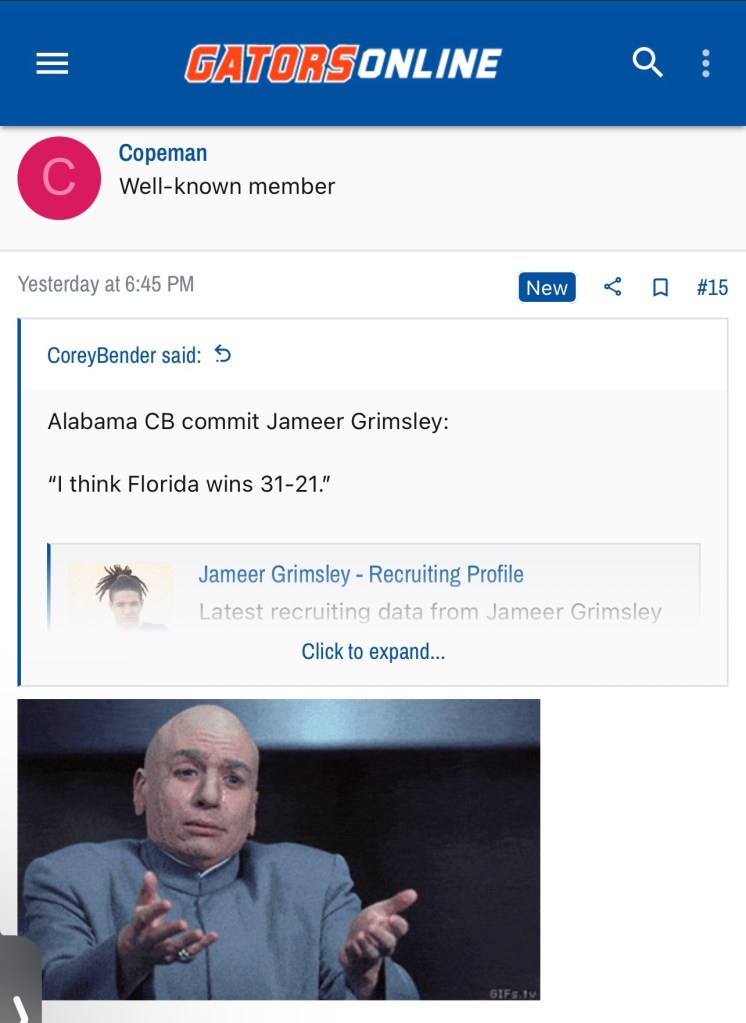Image resolution: width=746 pixels, height=1023 pixels.
Task: Go to the GatorsOnline home page
Action: tap(343, 65)
